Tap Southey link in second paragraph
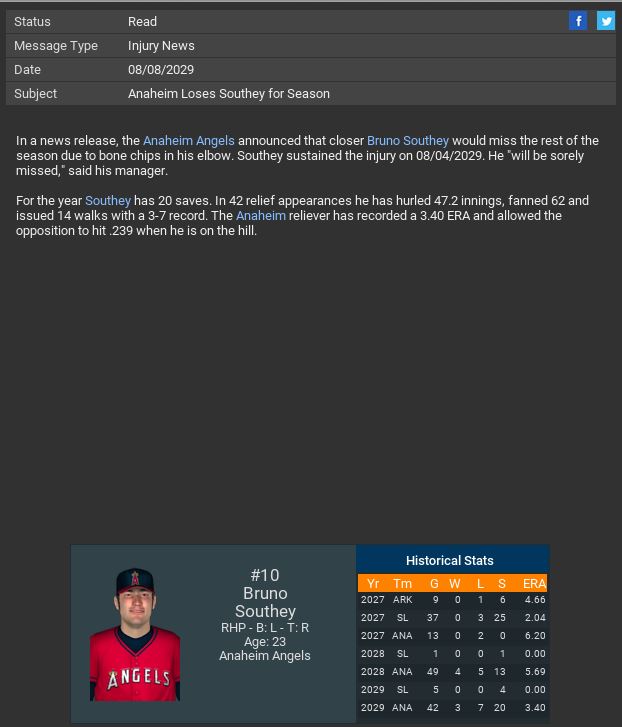Image resolution: width=622 pixels, height=727 pixels. click(108, 201)
